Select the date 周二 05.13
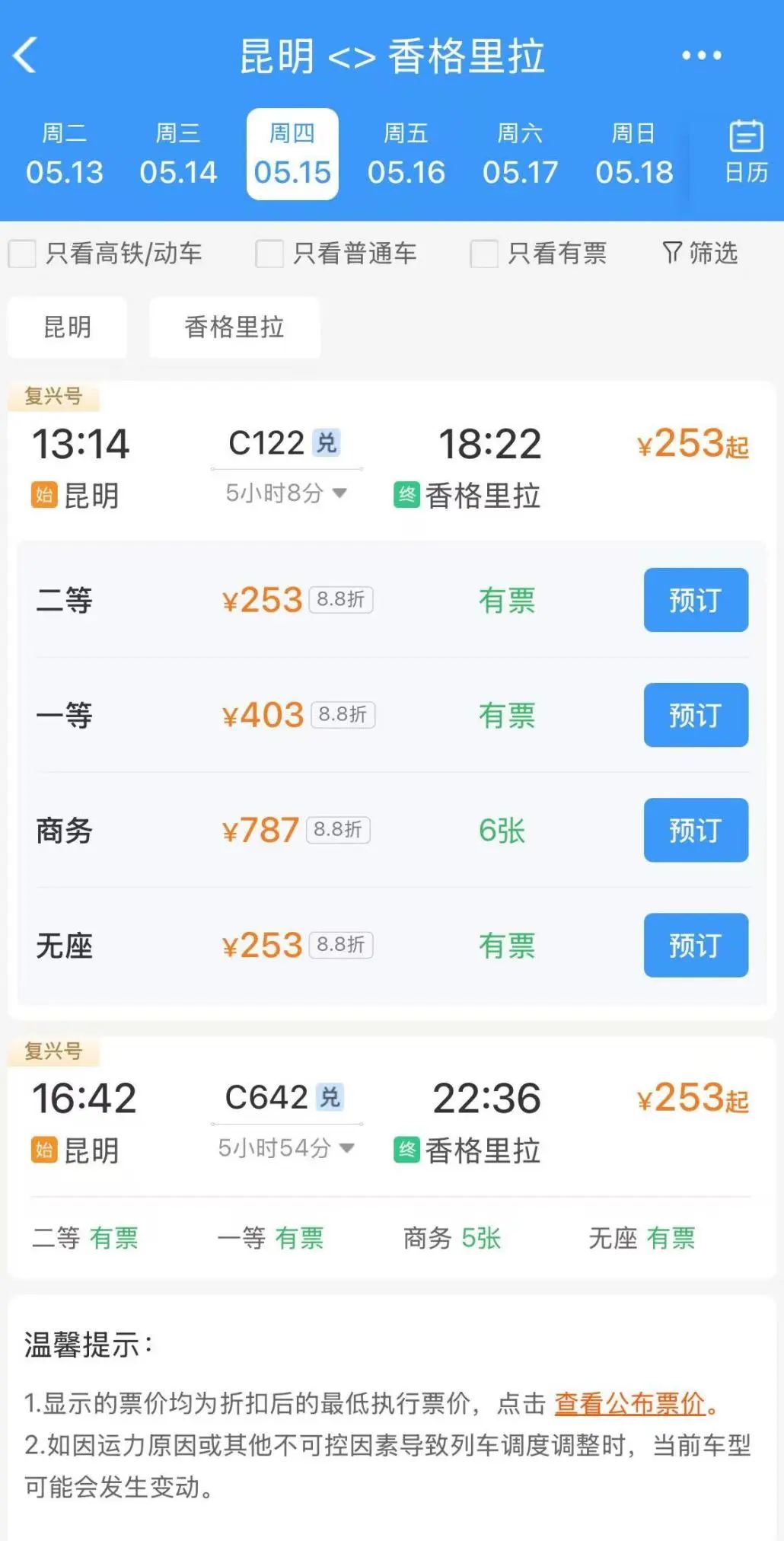The width and height of the screenshot is (784, 1541). pyautogui.click(x=64, y=155)
